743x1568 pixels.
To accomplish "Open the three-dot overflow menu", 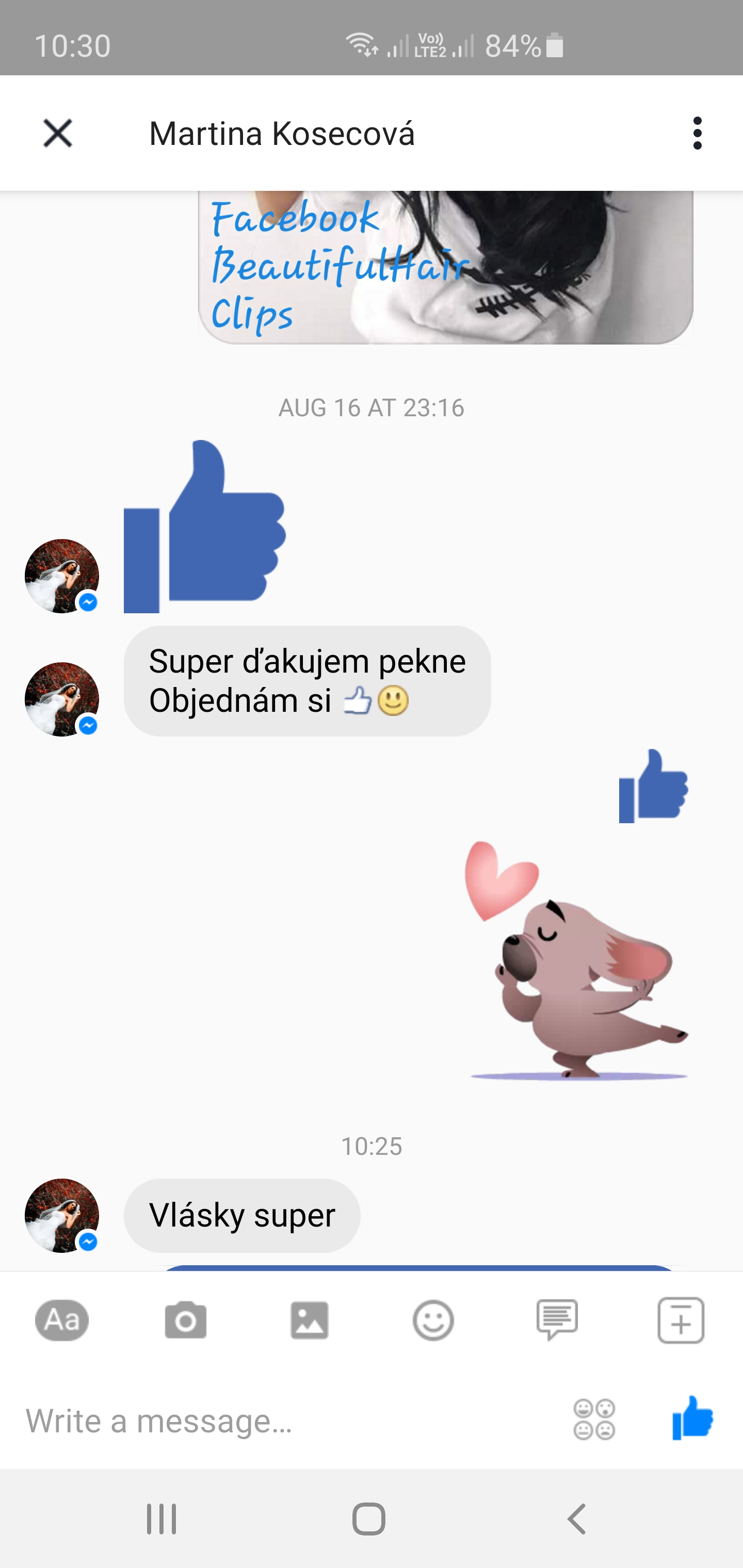I will point(697,133).
